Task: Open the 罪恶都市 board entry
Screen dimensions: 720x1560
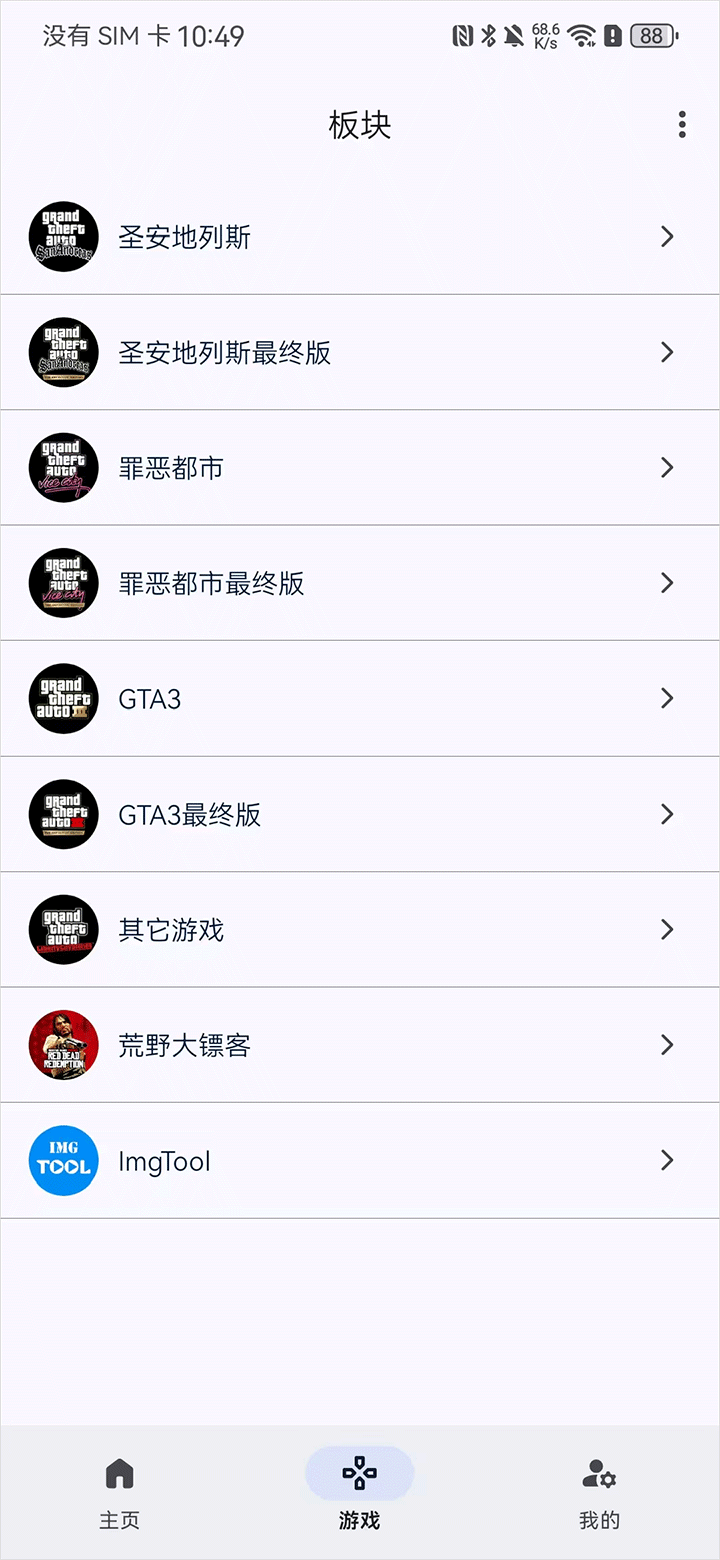Action: click(360, 468)
